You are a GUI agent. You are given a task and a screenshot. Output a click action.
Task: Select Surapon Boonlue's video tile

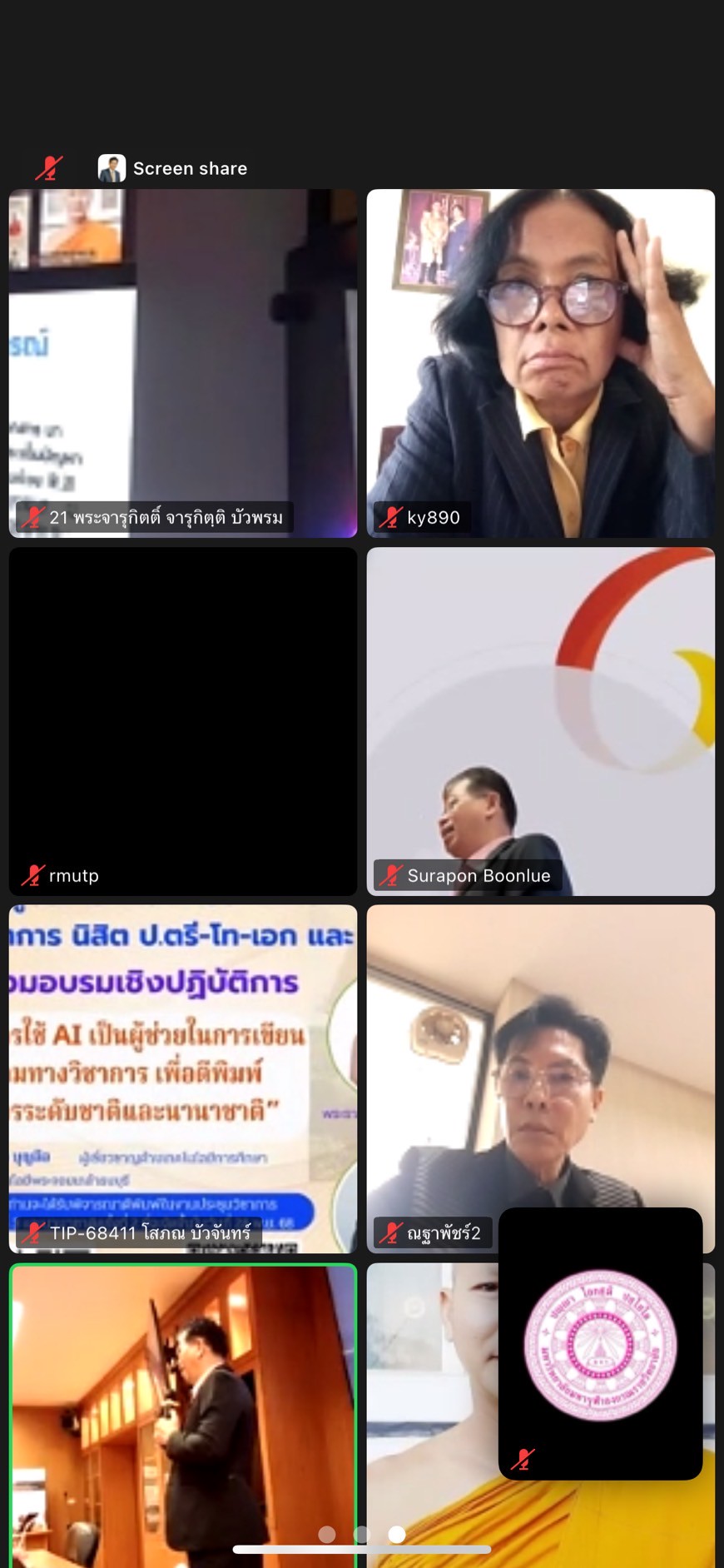pyautogui.click(x=541, y=721)
